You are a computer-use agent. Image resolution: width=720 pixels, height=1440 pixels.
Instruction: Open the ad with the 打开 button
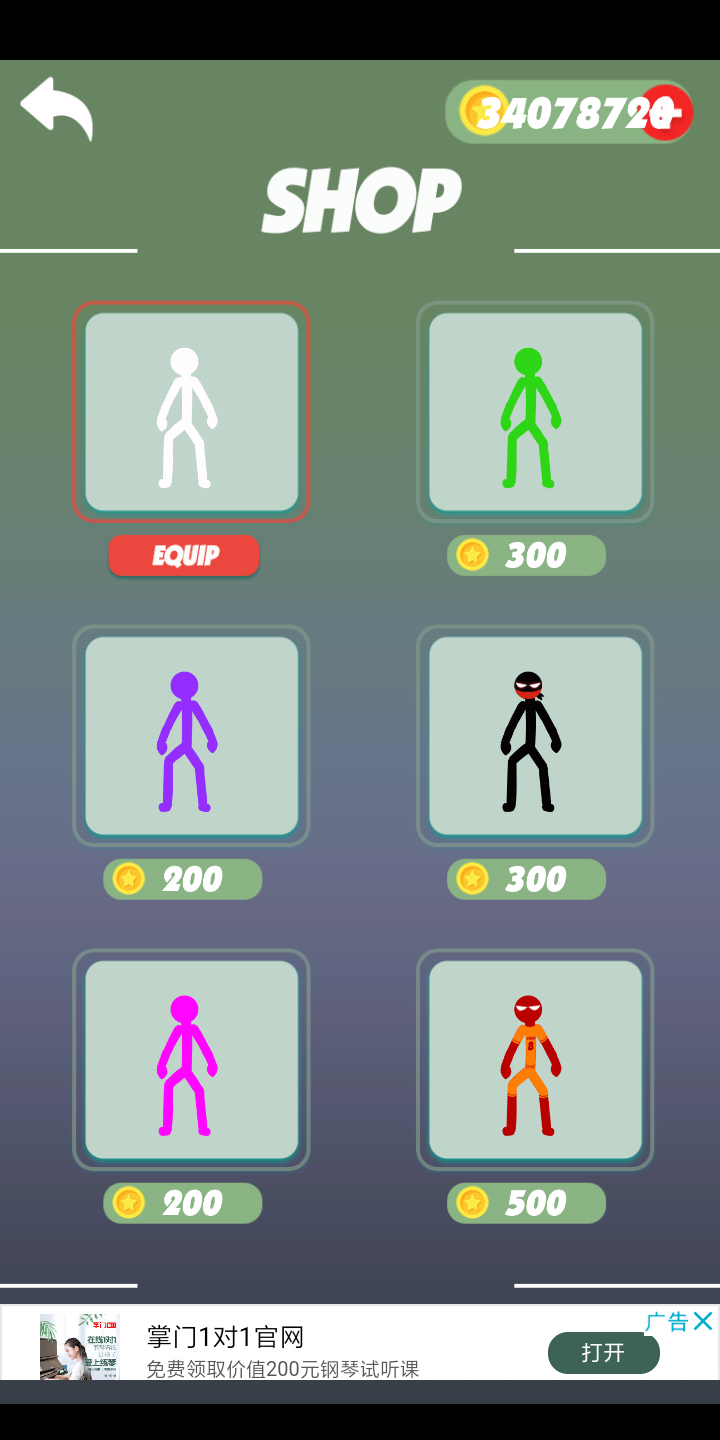[603, 1353]
